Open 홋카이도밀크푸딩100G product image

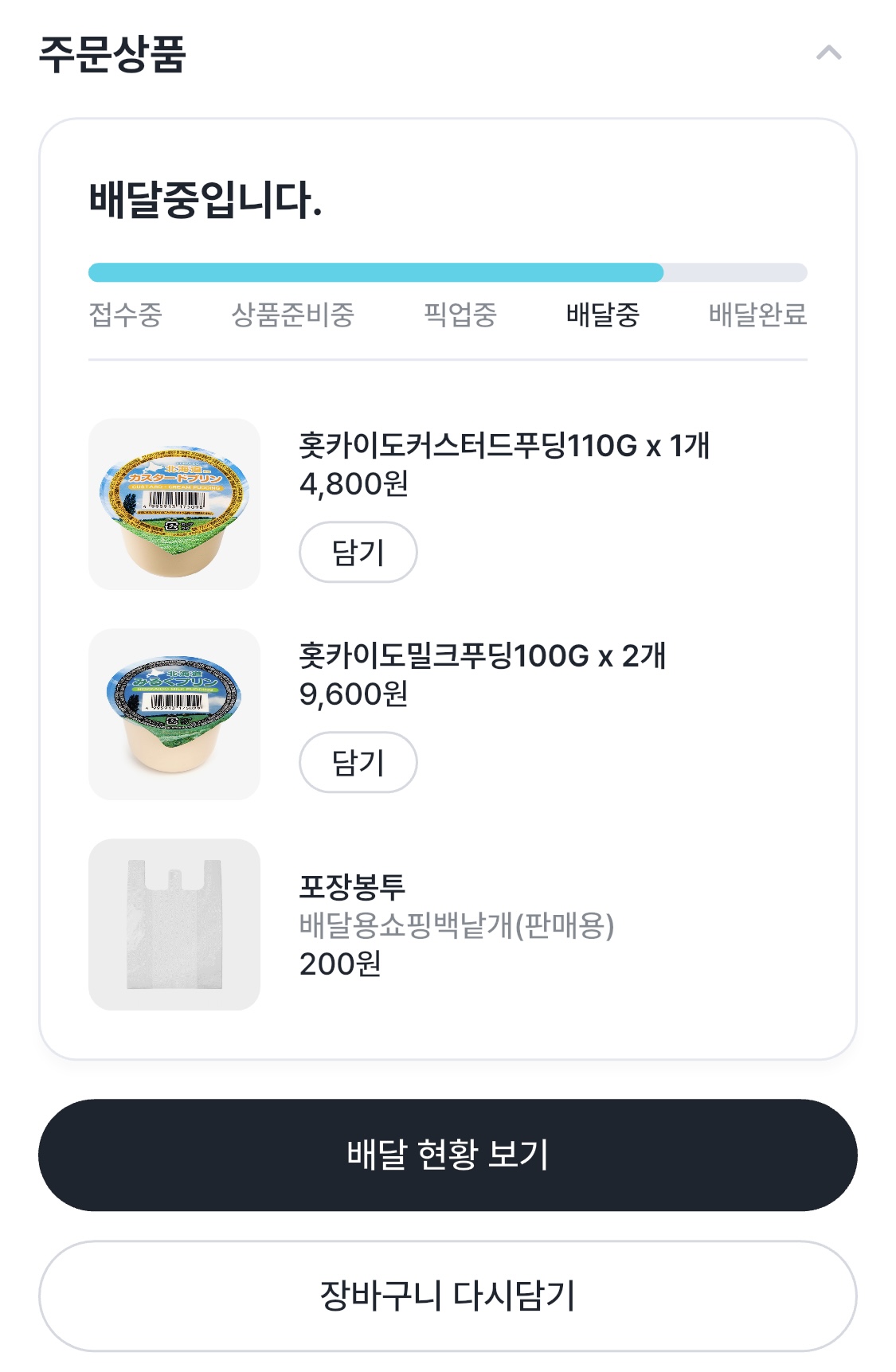coord(174,714)
